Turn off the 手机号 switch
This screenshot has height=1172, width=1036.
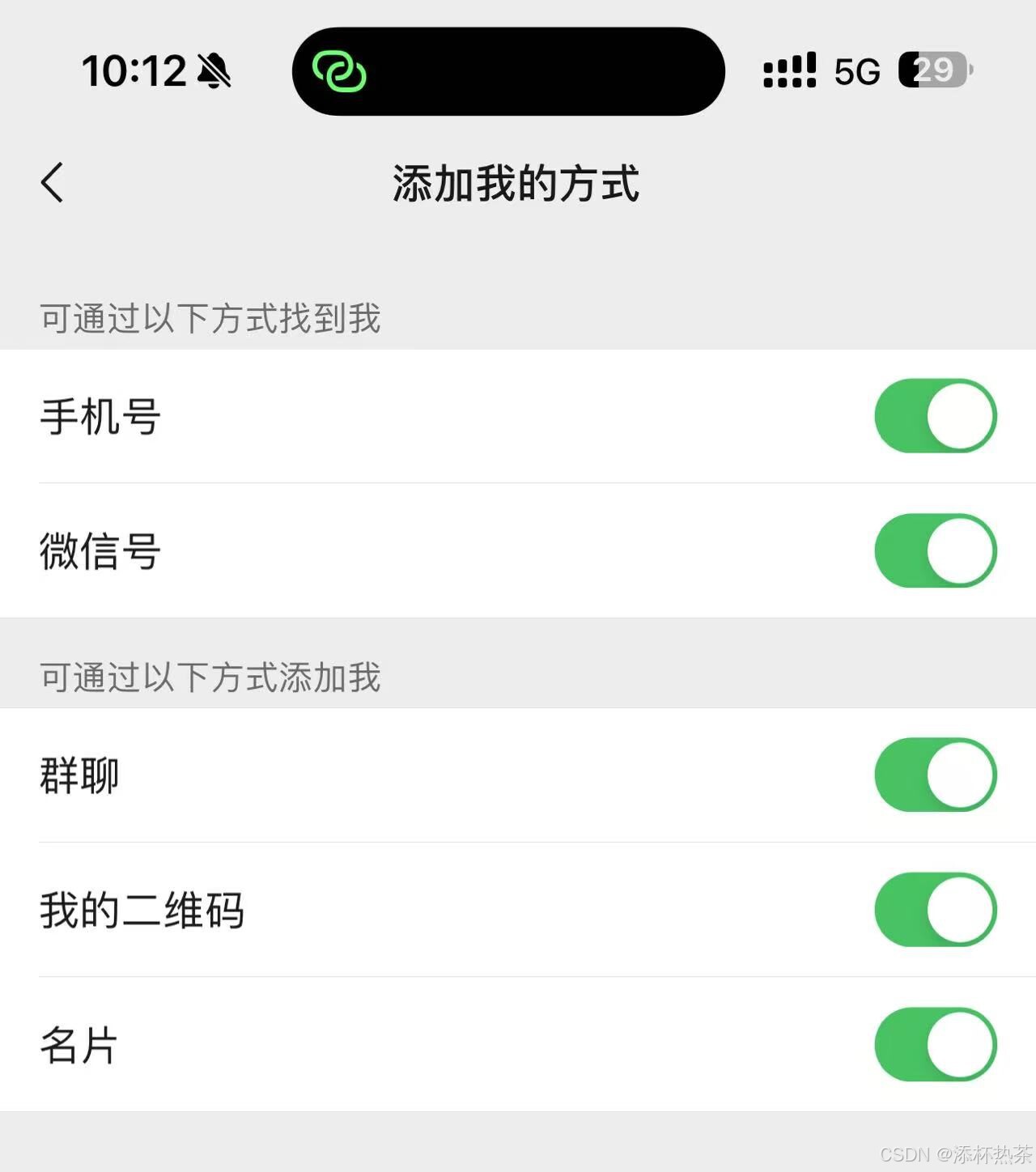tap(935, 416)
